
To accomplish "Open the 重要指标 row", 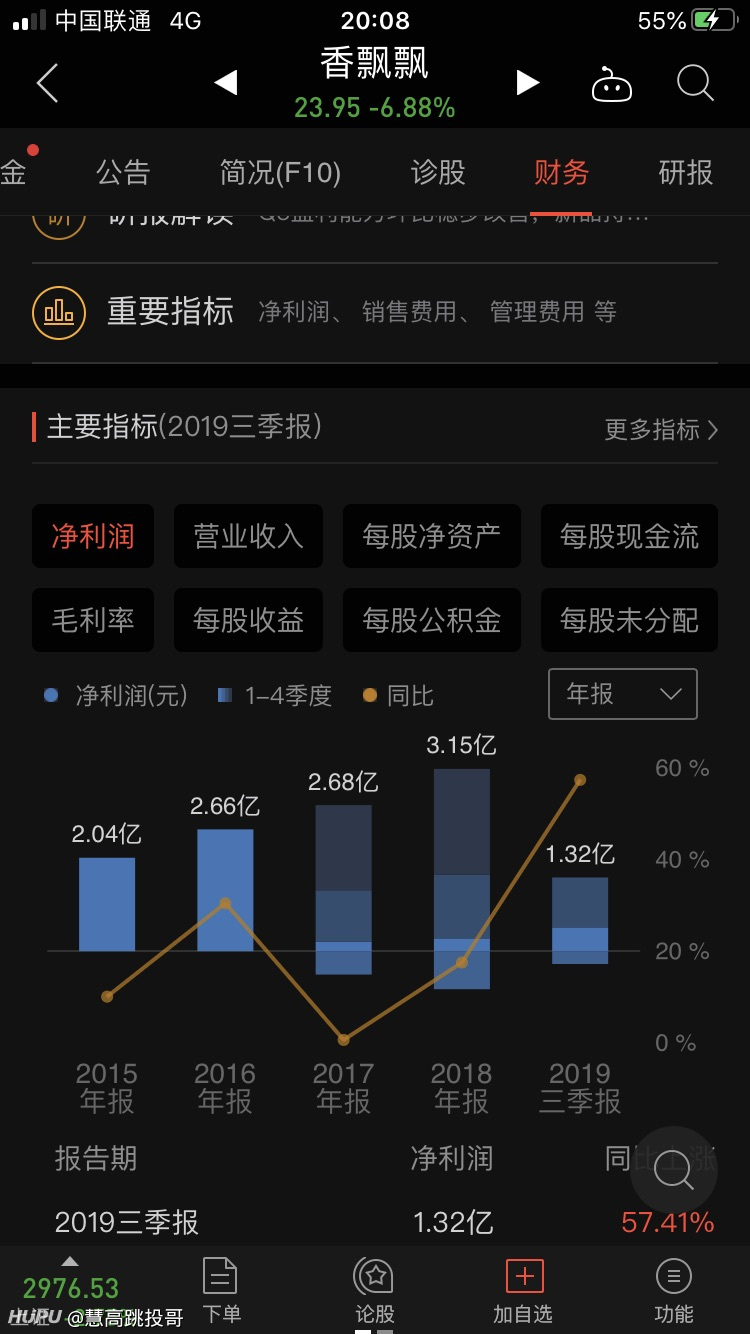I will pyautogui.click(x=375, y=312).
